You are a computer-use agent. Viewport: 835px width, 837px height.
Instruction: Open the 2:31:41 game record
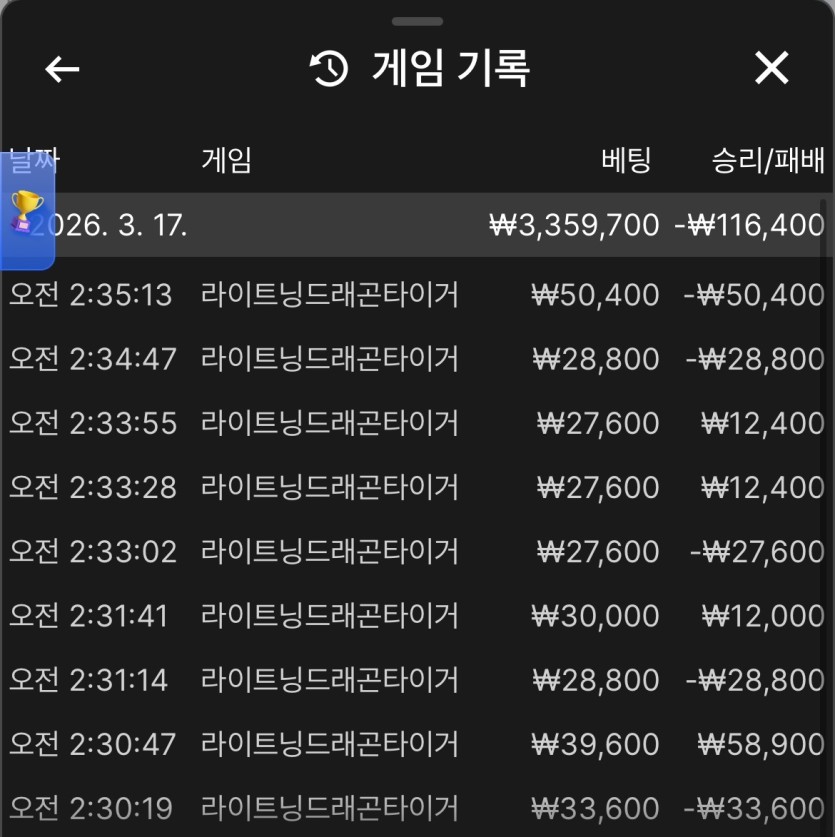416,615
